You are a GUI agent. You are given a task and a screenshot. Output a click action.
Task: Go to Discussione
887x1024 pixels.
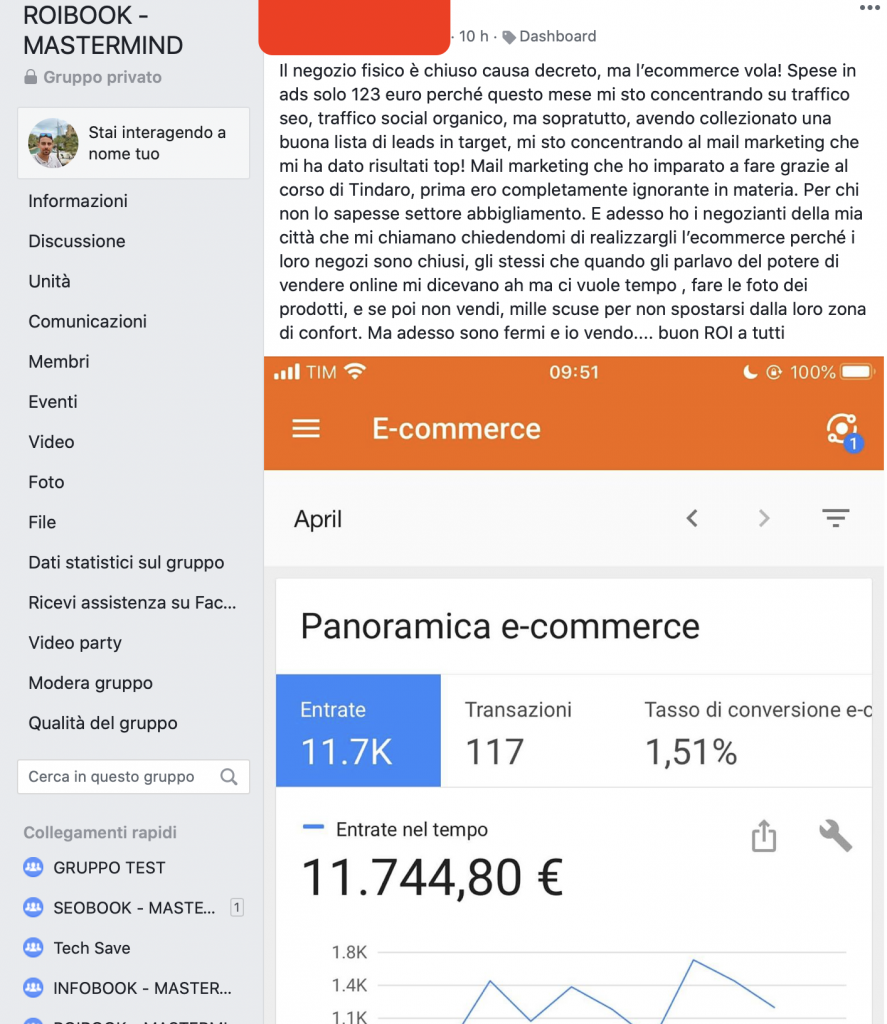pos(77,241)
